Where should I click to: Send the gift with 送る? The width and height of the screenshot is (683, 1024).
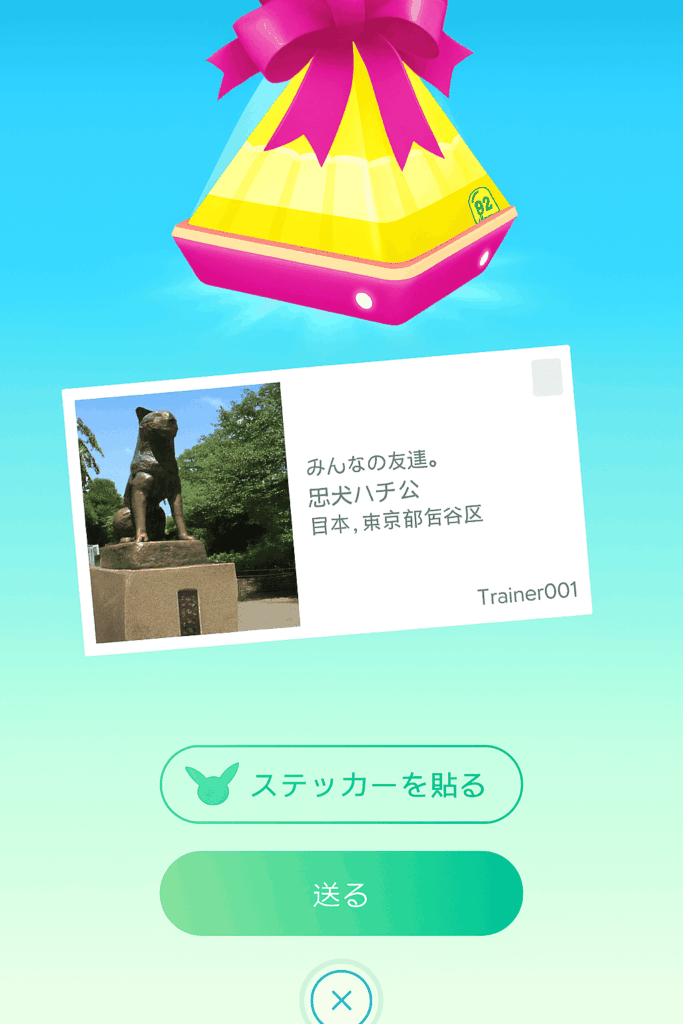[341, 894]
